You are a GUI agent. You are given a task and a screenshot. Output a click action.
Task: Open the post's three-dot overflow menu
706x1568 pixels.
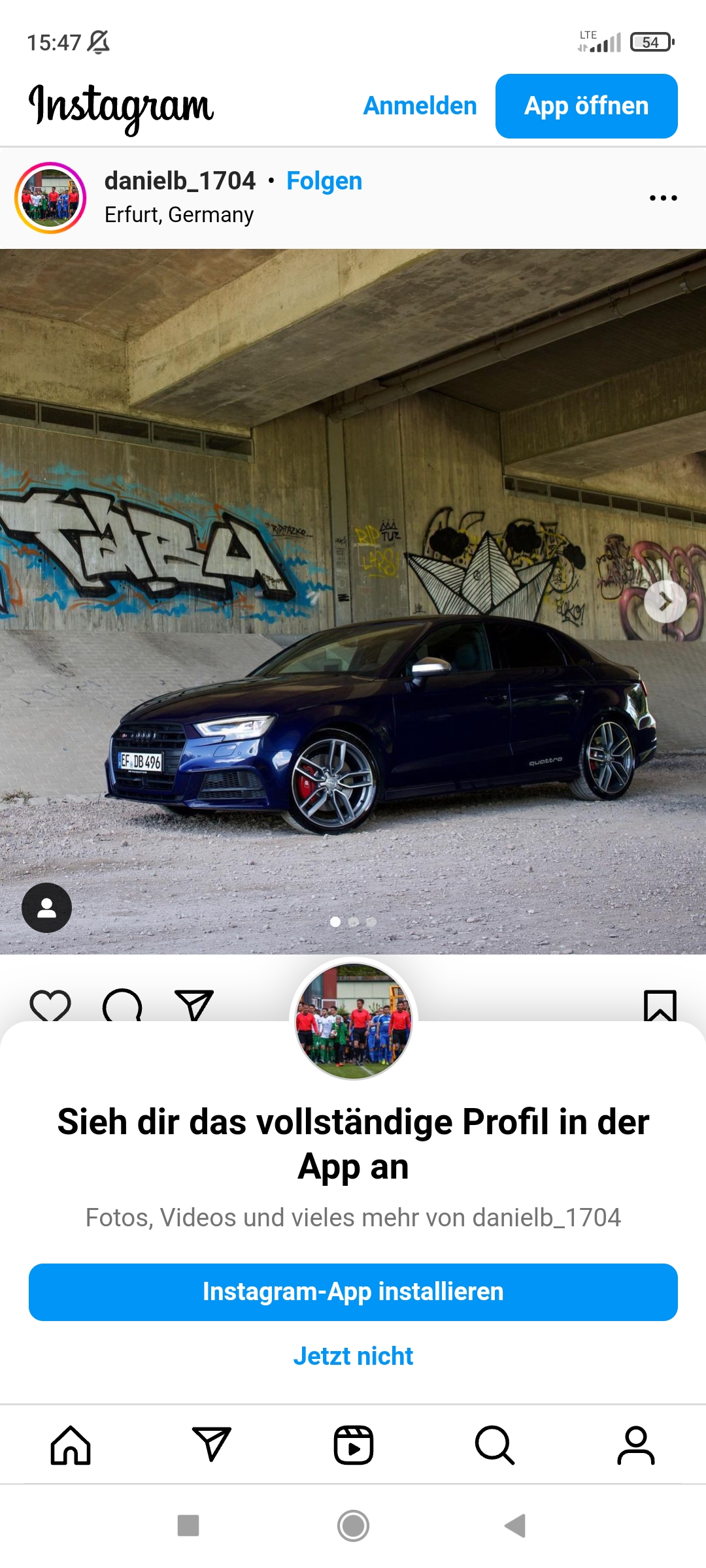point(663,197)
